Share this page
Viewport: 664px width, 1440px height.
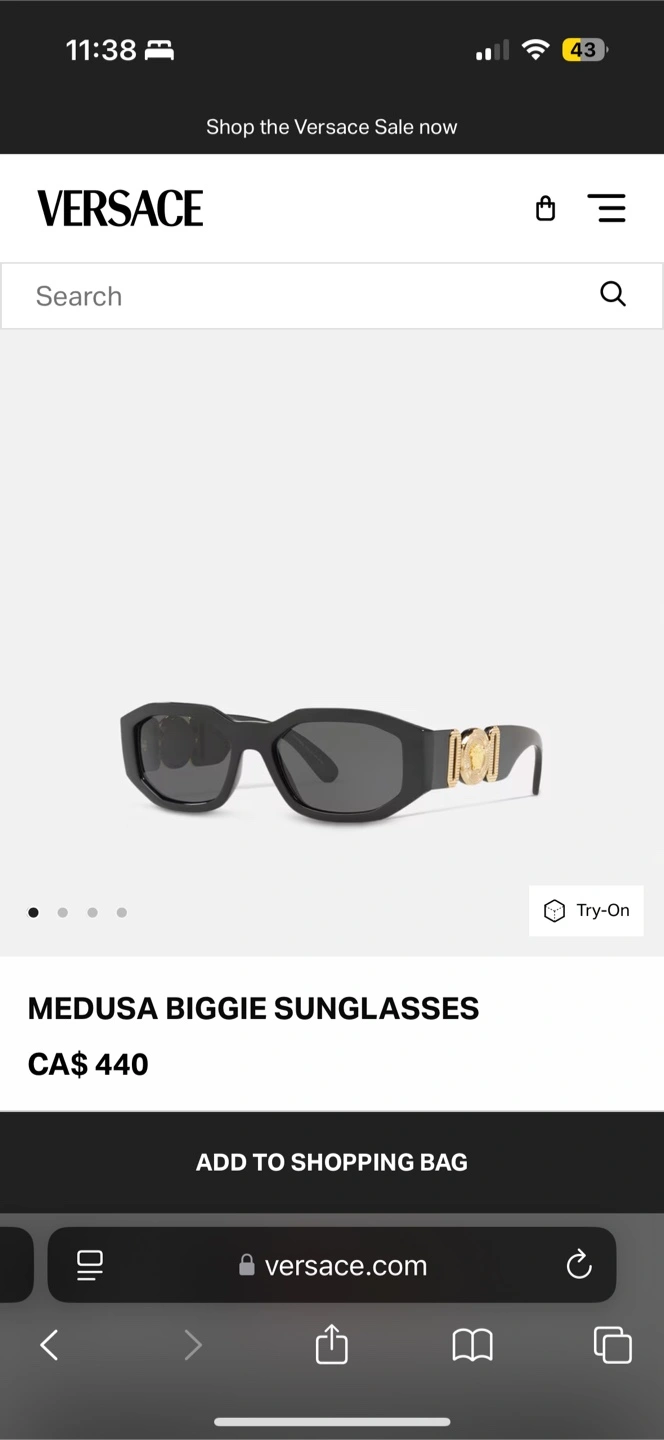pyautogui.click(x=331, y=1344)
